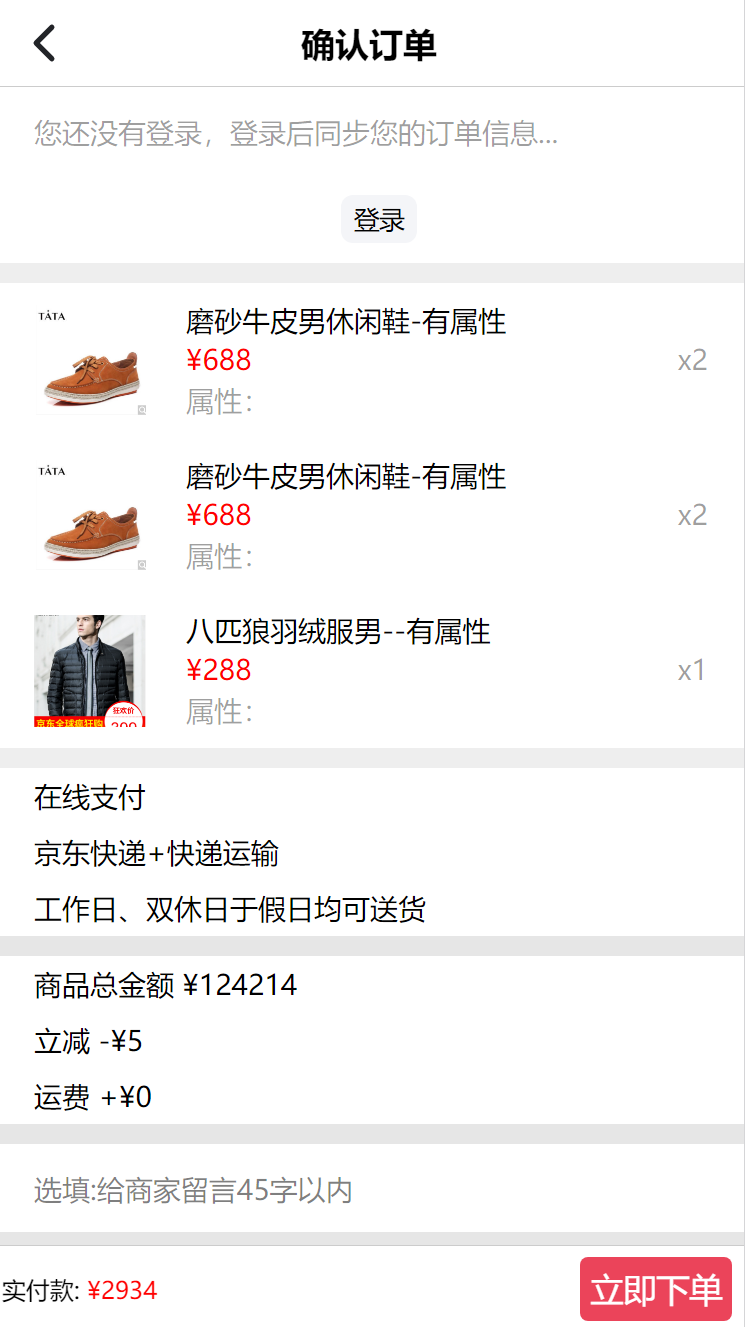Go back from the order confirmation page

click(x=44, y=44)
